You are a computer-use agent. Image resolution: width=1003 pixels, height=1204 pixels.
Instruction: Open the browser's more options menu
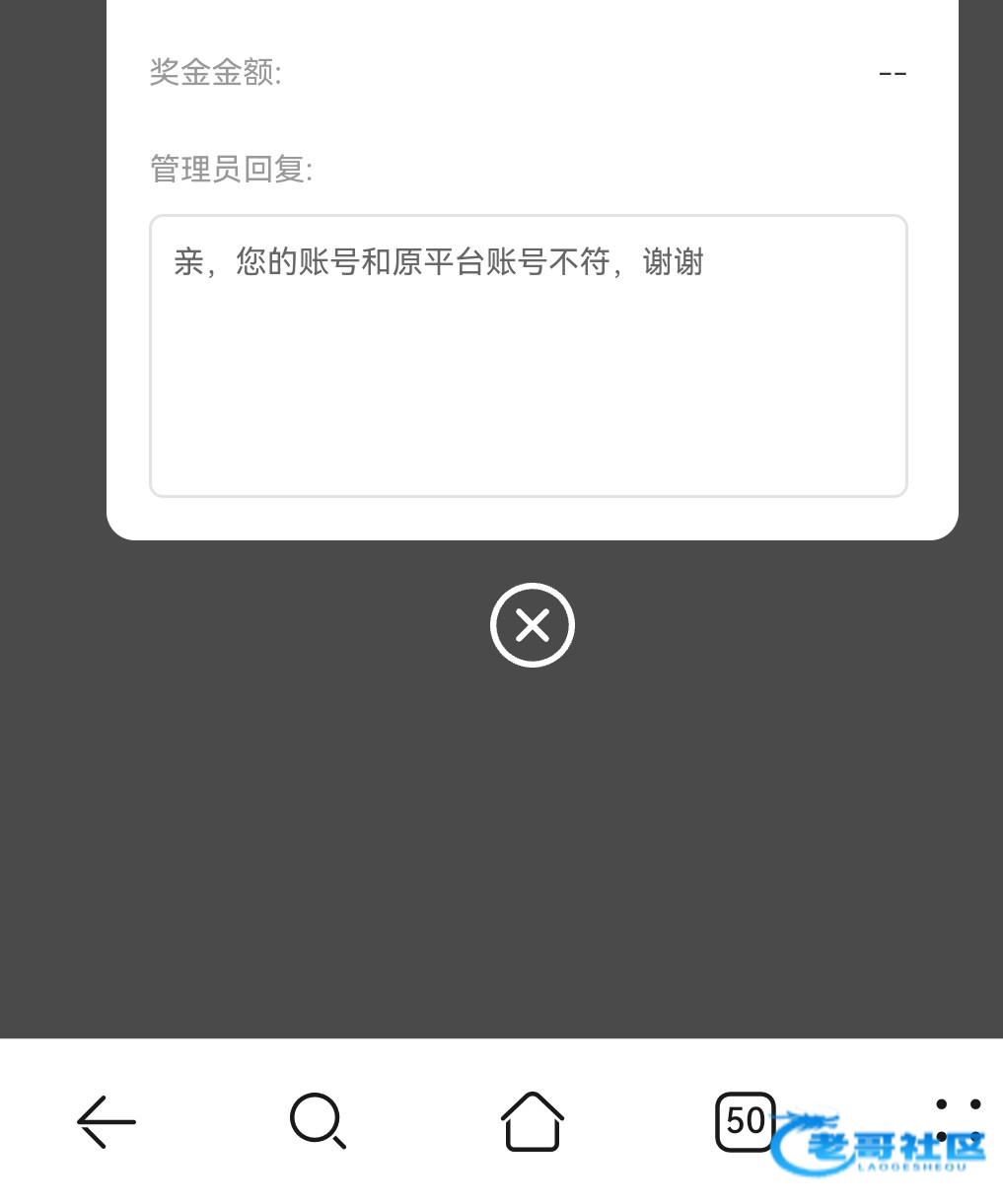point(958,1120)
